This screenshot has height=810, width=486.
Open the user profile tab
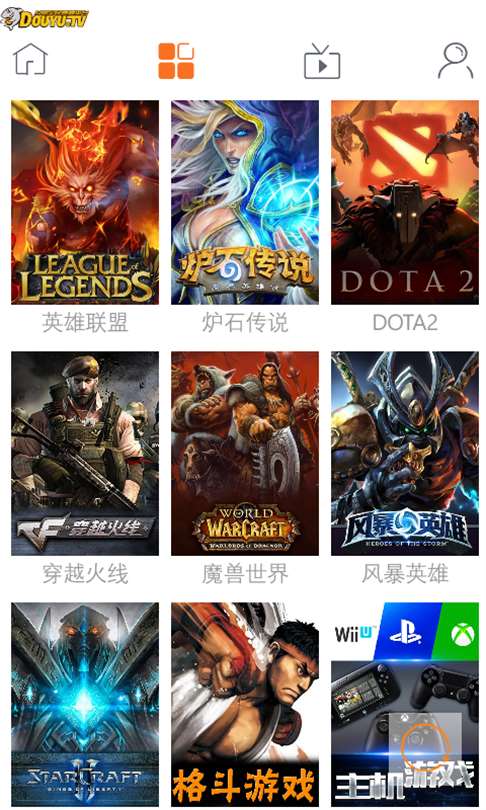[x=456, y=60]
